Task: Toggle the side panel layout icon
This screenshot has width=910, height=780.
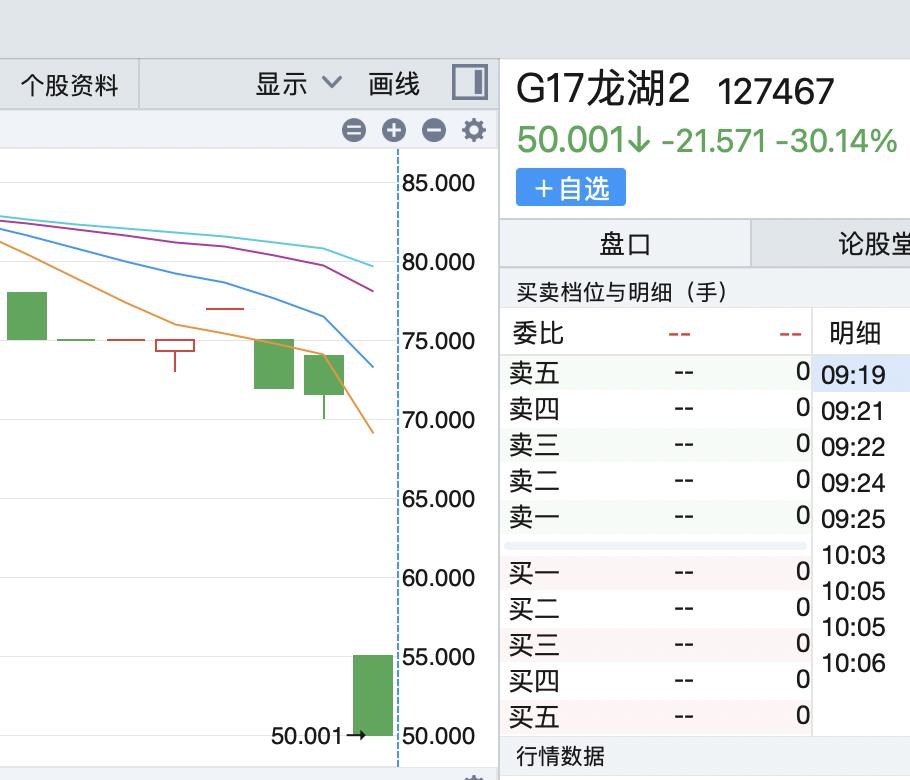Action: tap(469, 83)
